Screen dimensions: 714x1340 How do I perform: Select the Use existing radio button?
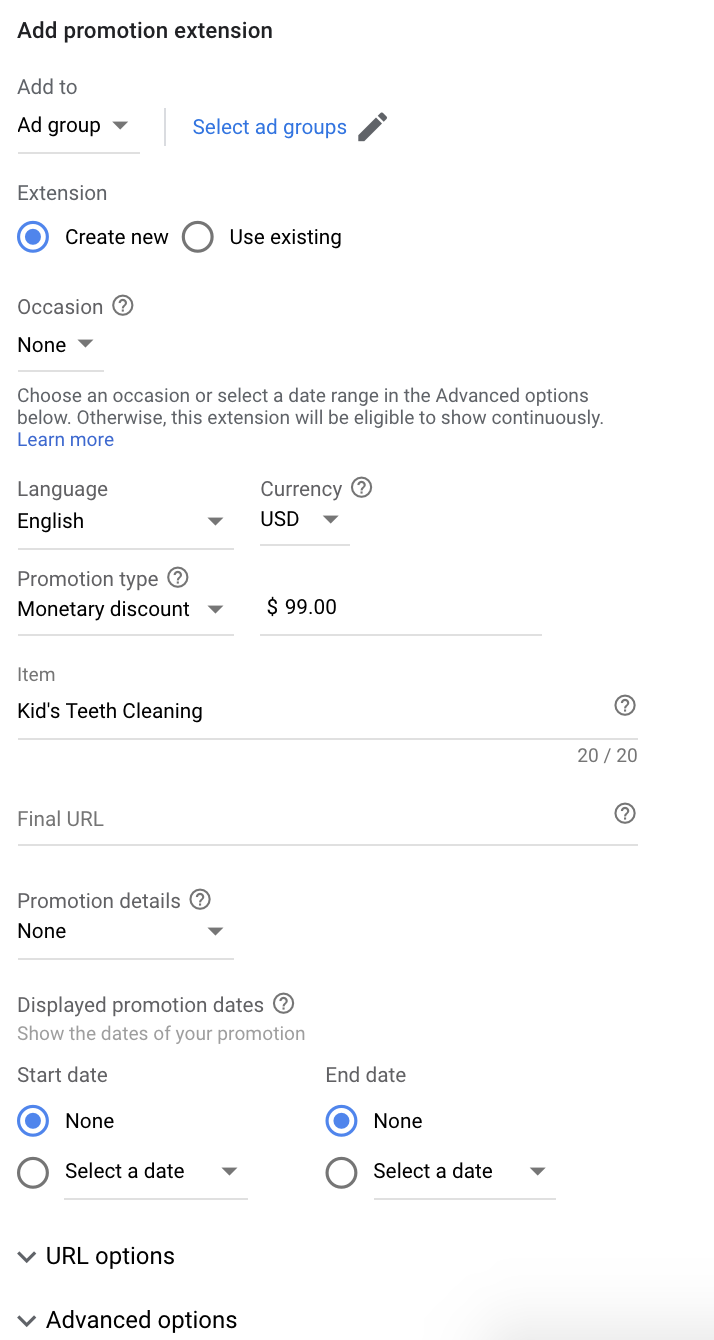[x=198, y=237]
